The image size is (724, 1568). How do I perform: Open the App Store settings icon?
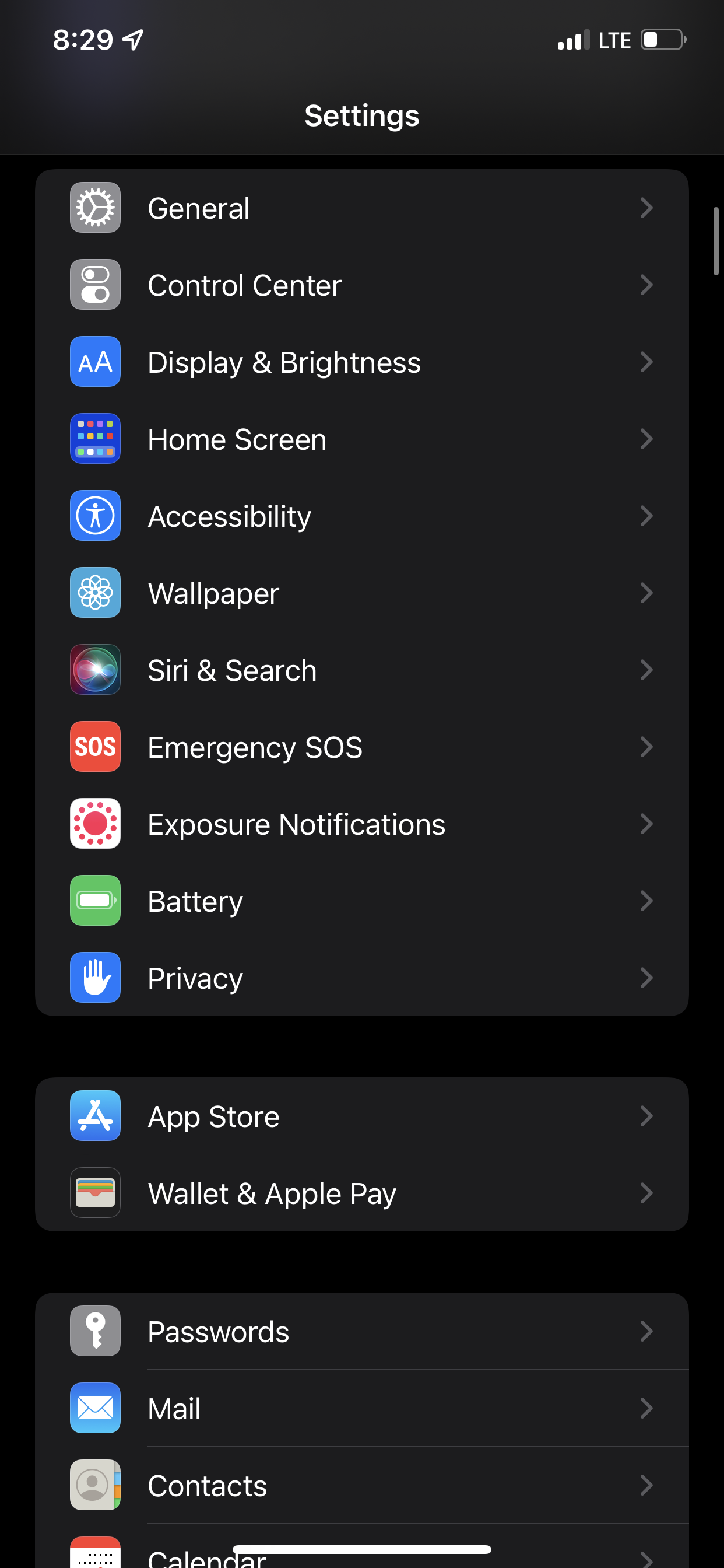[x=95, y=1116]
